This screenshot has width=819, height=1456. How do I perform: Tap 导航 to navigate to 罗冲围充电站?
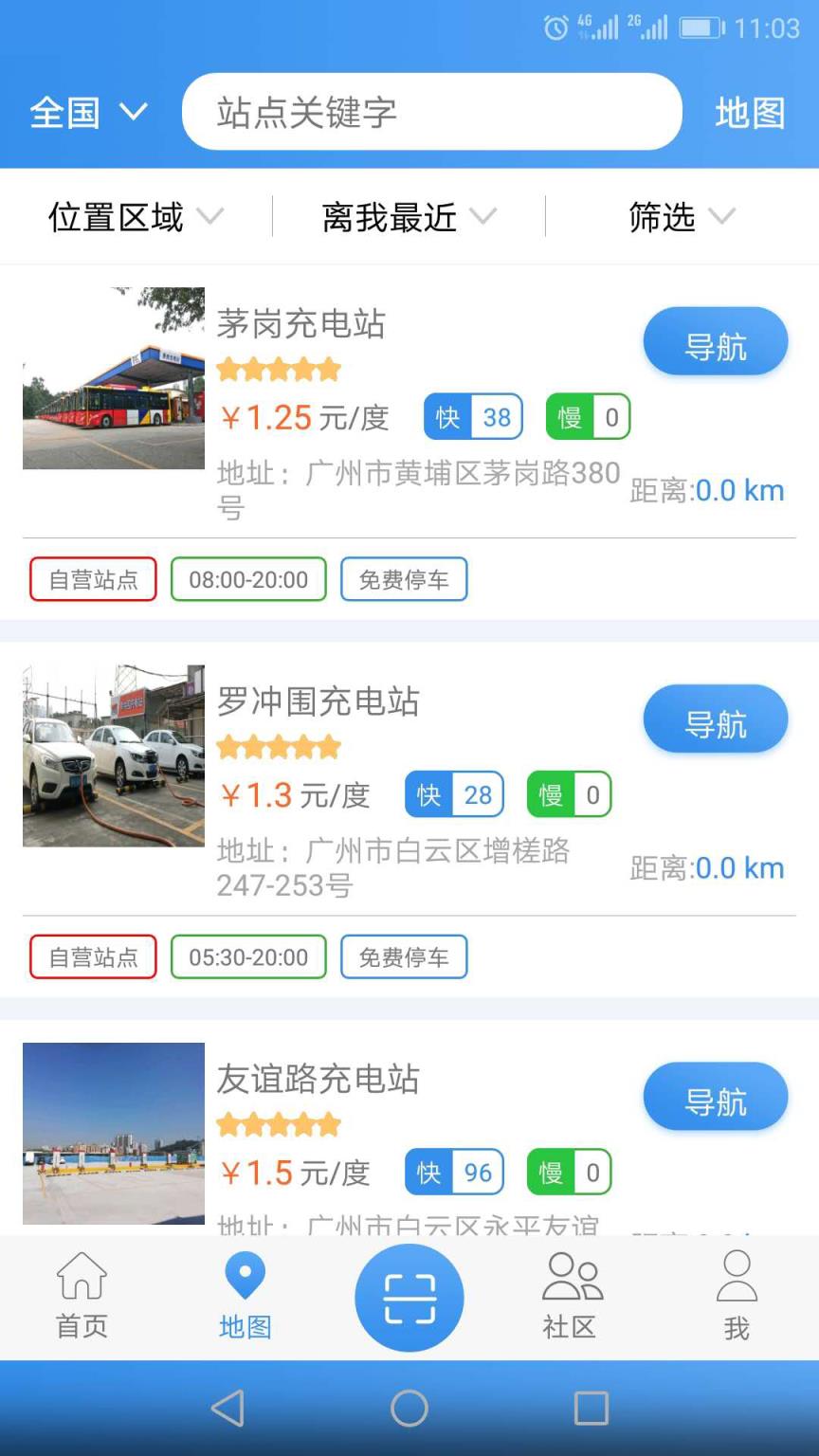pos(716,719)
